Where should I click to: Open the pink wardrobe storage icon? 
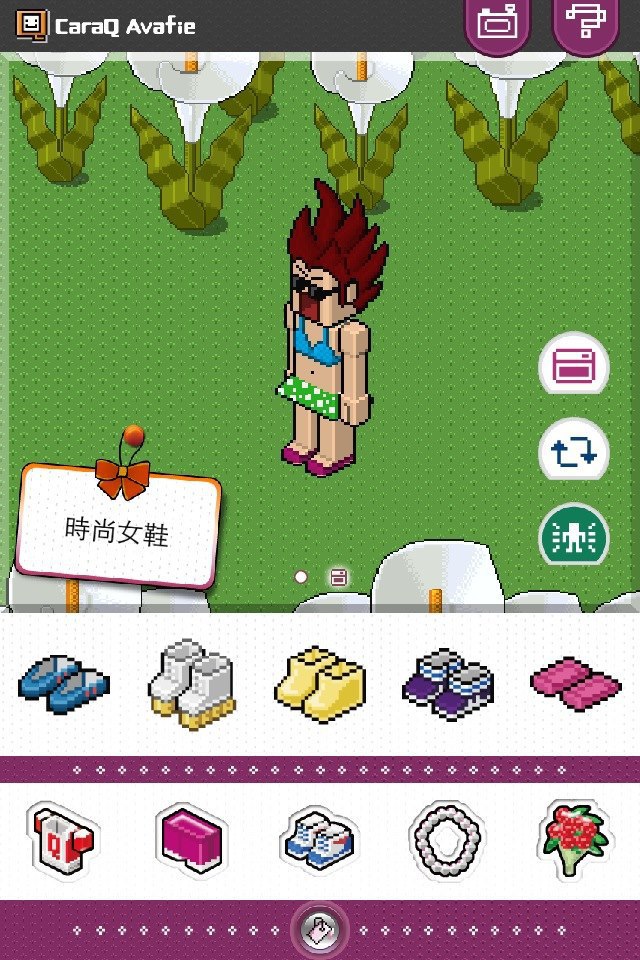[x=574, y=366]
